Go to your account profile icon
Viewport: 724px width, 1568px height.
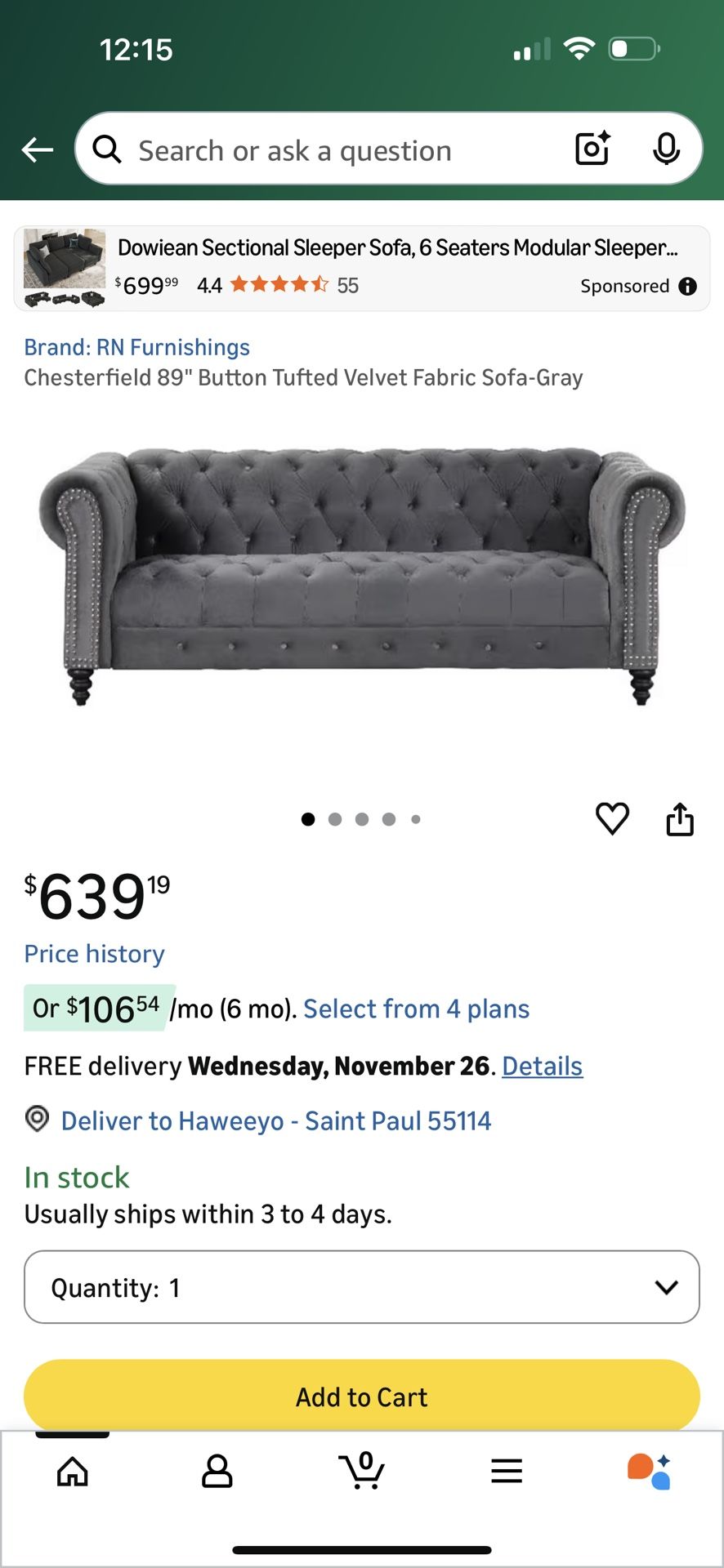click(x=217, y=1471)
